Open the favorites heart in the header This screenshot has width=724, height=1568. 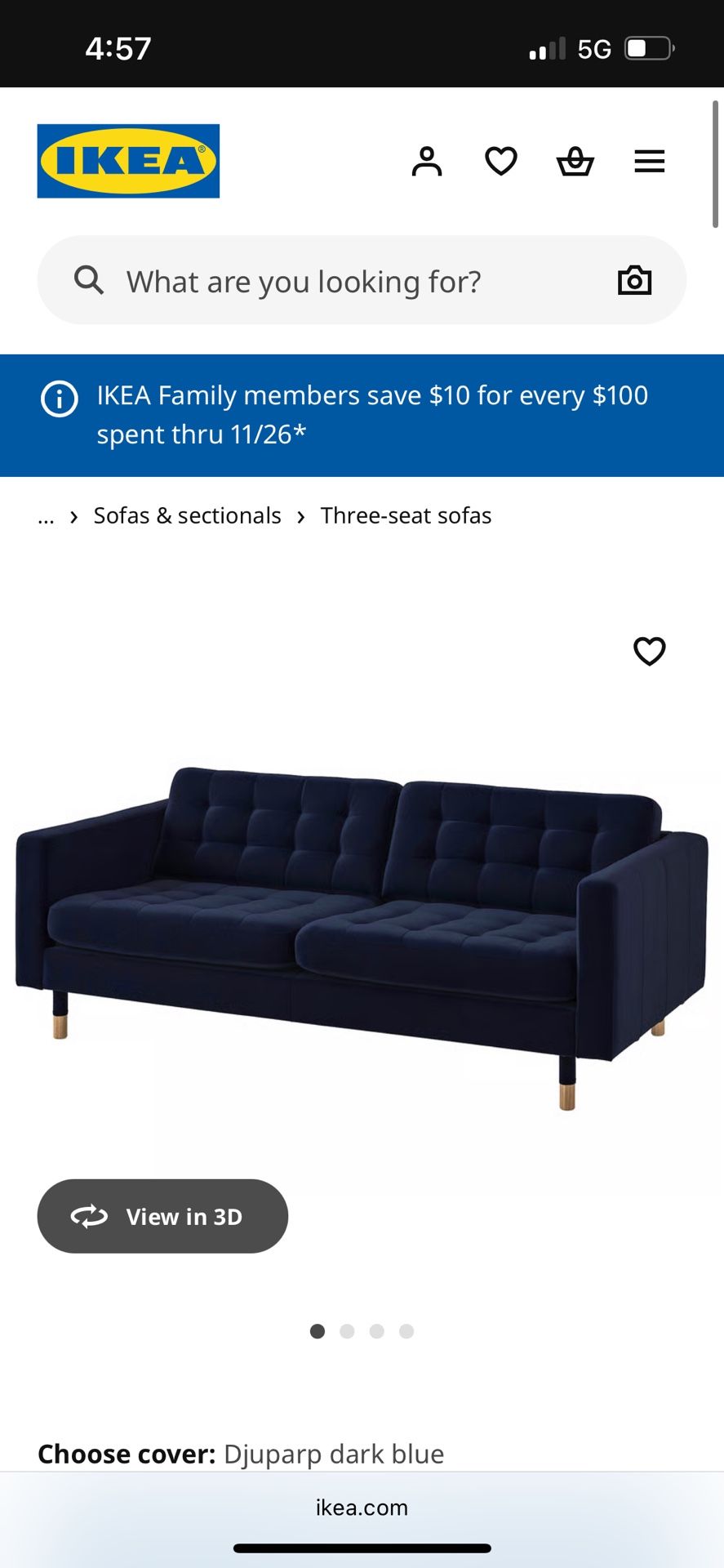tap(500, 162)
